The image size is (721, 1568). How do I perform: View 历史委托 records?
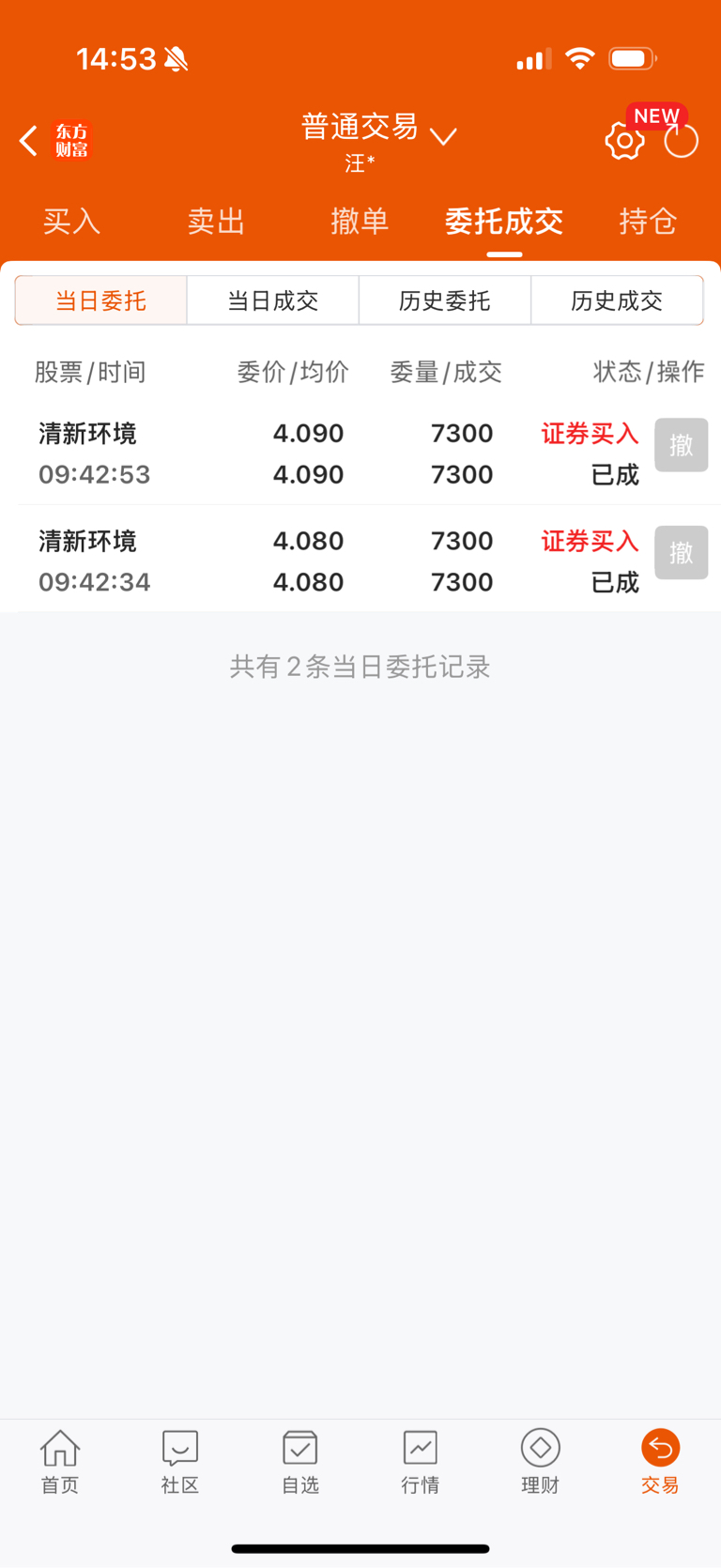point(445,300)
